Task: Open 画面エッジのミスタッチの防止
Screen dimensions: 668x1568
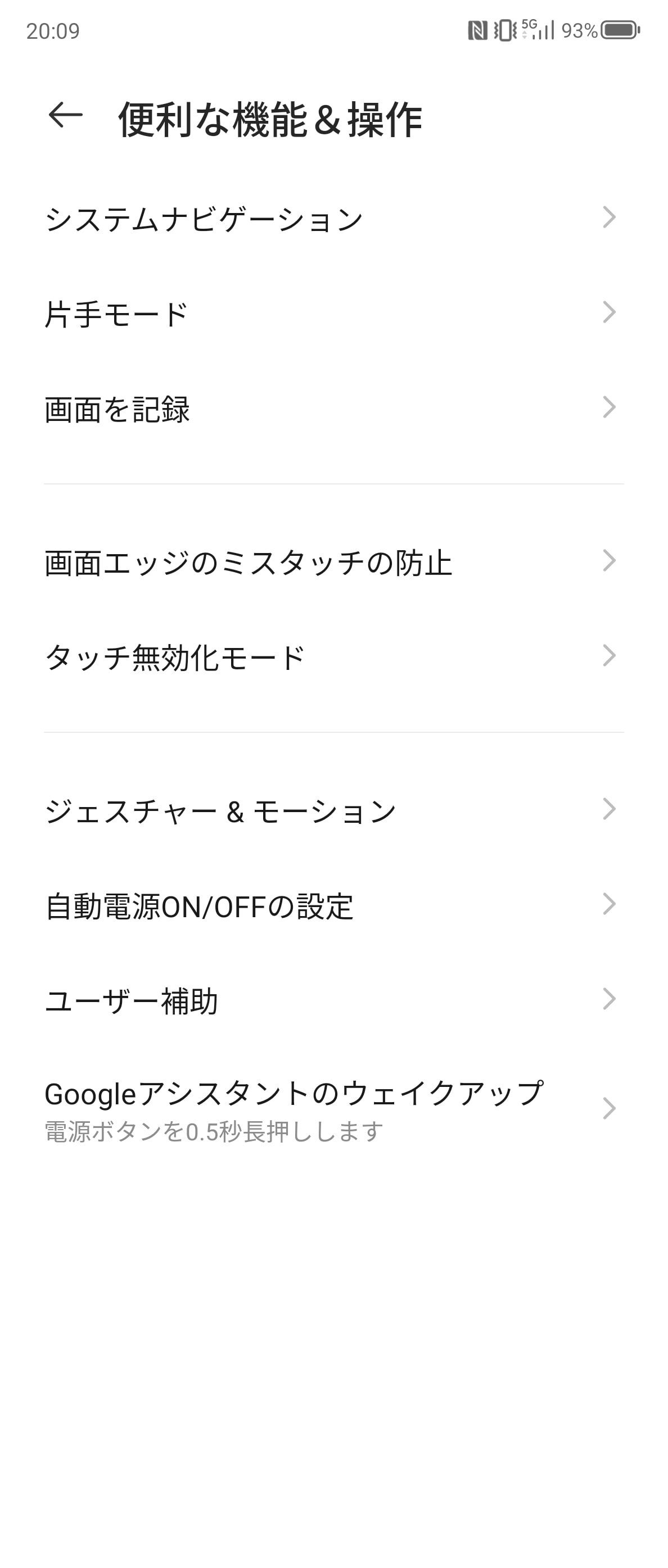Action: pyautogui.click(x=332, y=562)
